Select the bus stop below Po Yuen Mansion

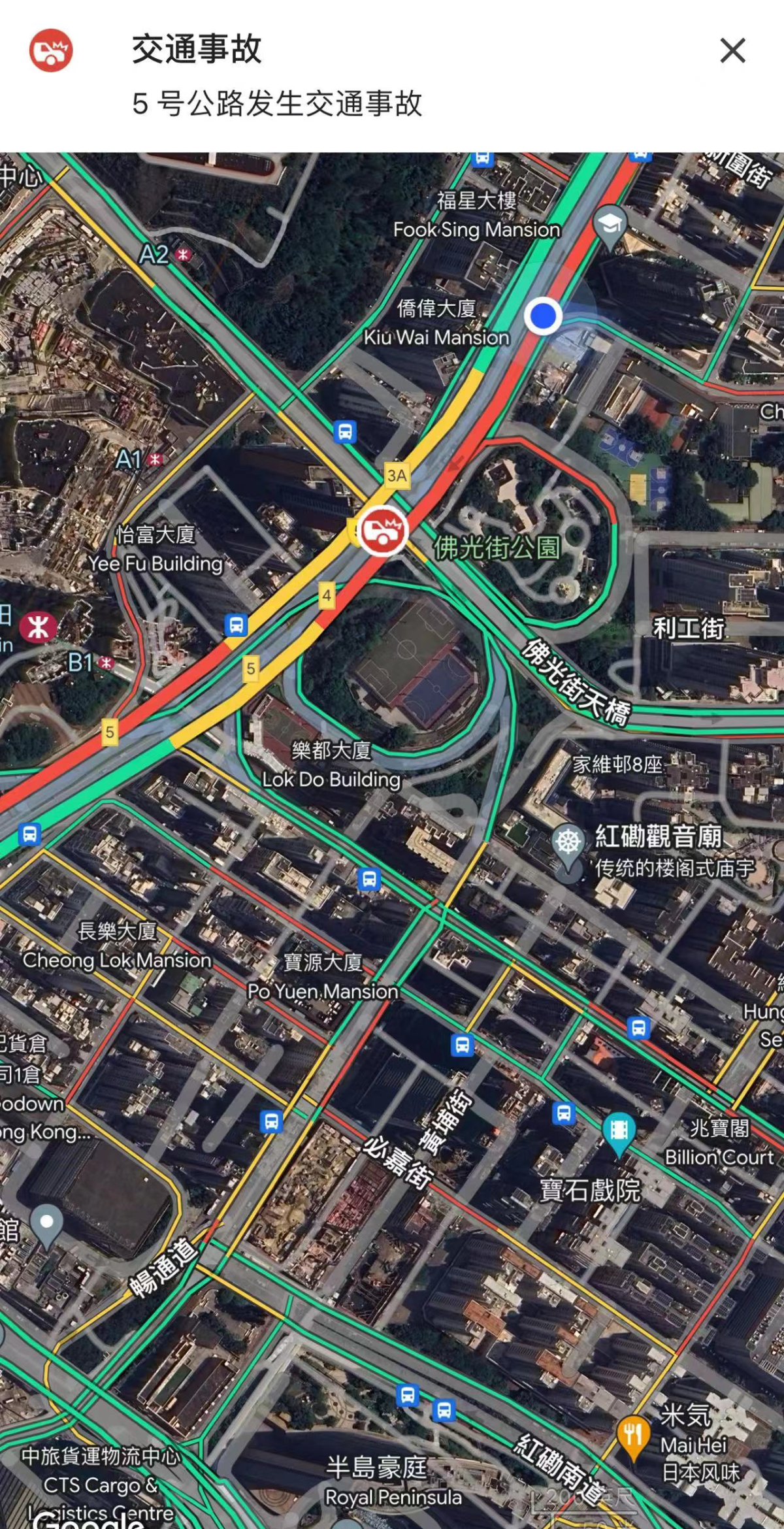462,1044
